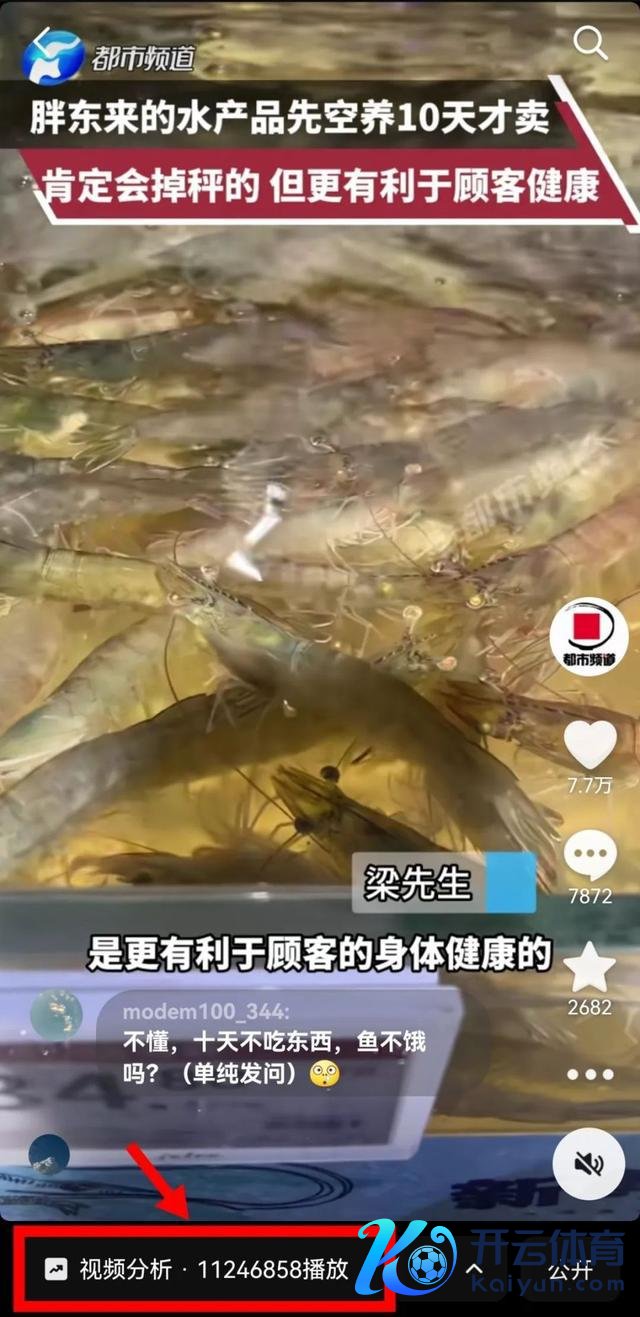Open the search magnifier icon
Image resolution: width=640 pixels, height=1317 pixels.
(590, 42)
